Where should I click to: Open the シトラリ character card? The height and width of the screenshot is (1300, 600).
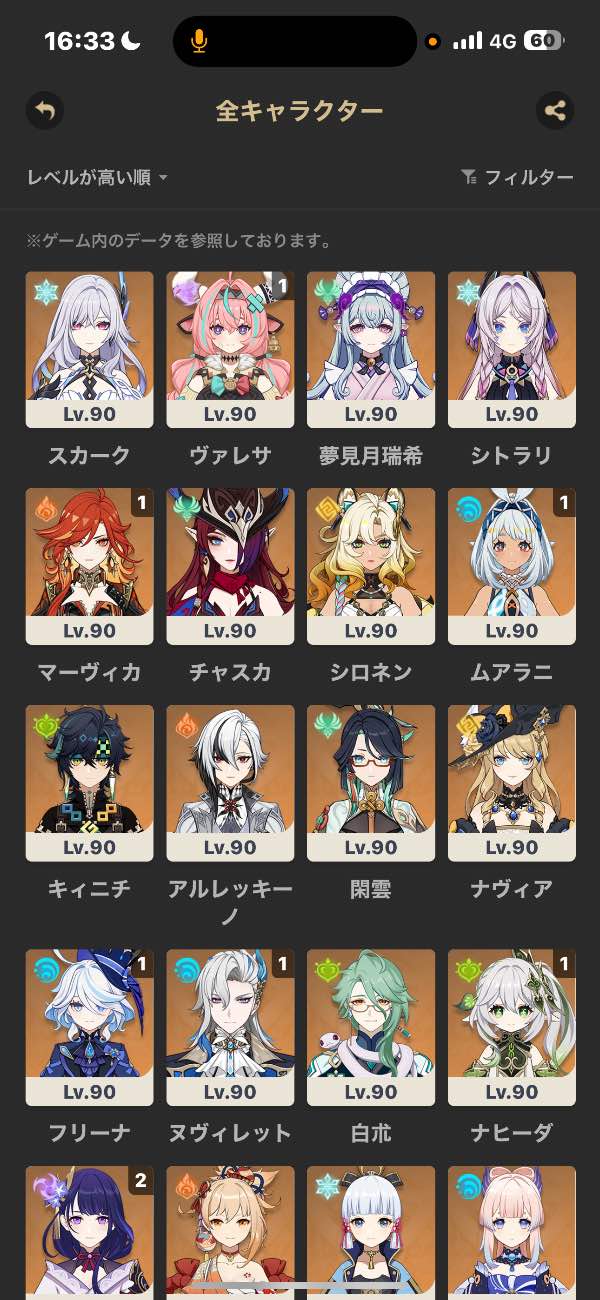coord(512,350)
